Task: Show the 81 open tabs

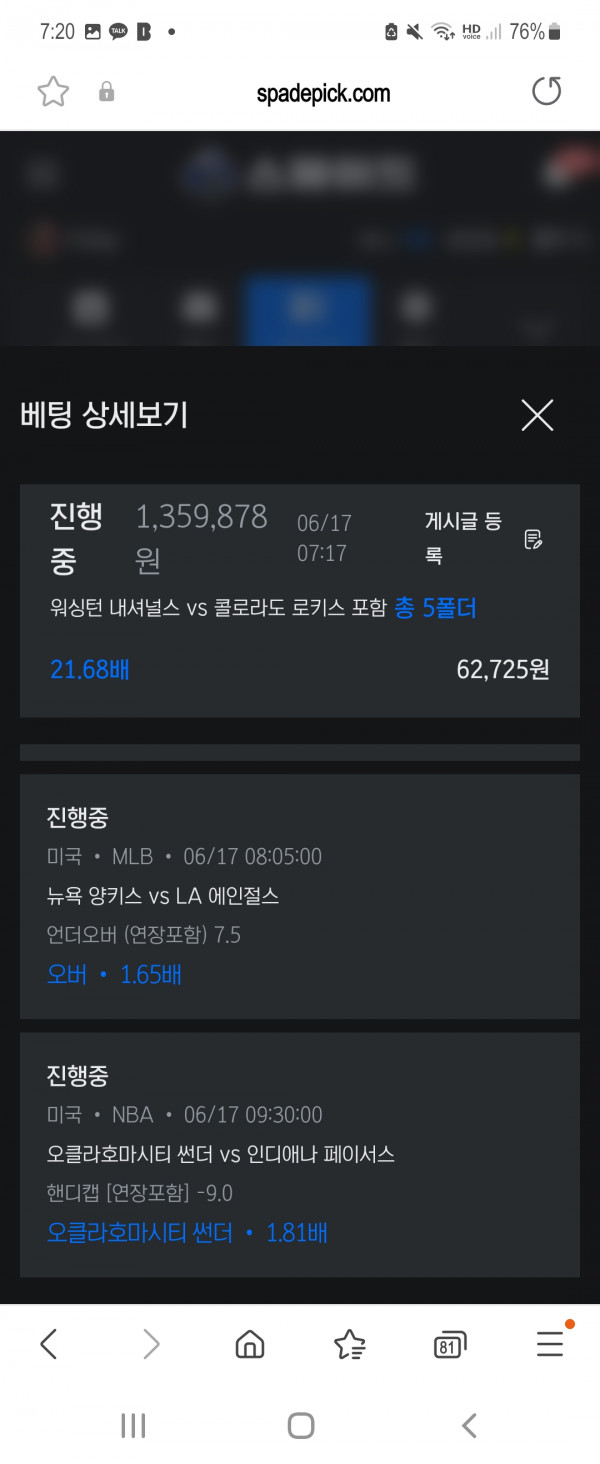Action: click(450, 1346)
